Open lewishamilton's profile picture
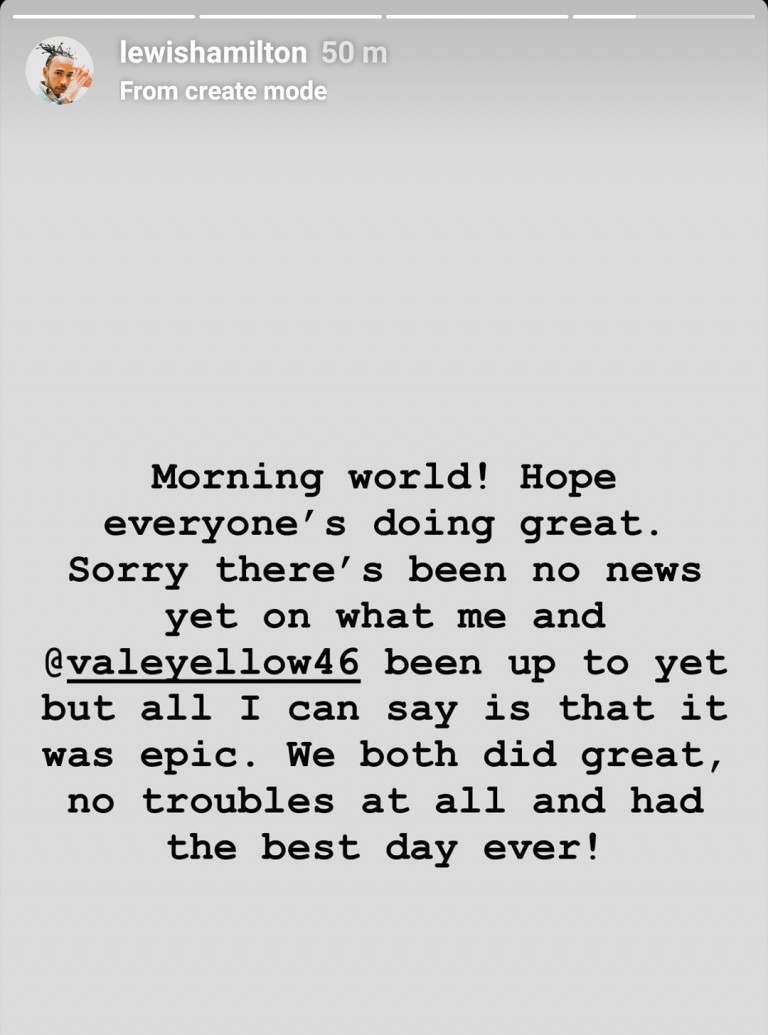Screen dimensions: 768x1035 pyautogui.click(x=60, y=71)
